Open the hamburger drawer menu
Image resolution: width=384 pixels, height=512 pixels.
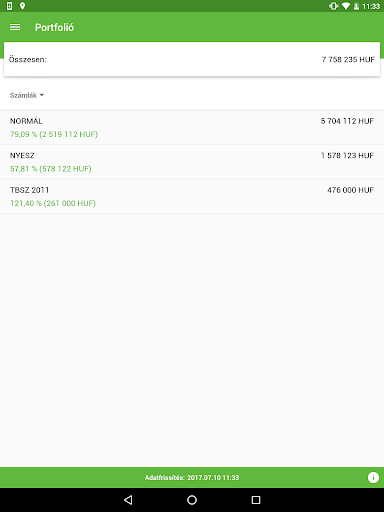tap(15, 27)
